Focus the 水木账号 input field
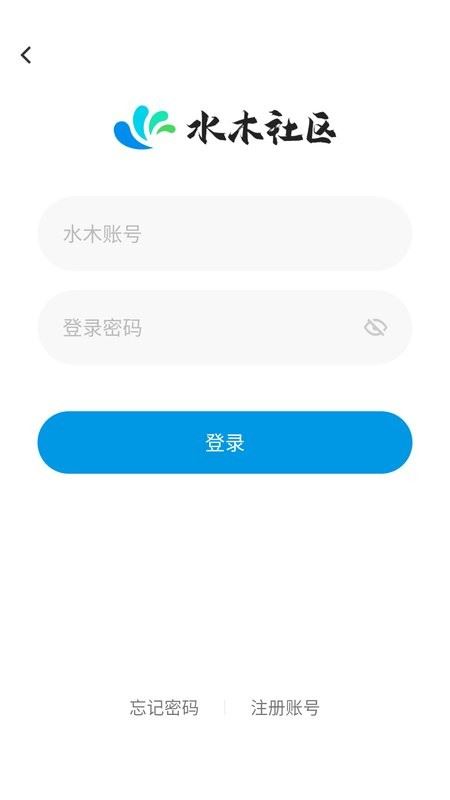The width and height of the screenshot is (450, 800). [224, 234]
